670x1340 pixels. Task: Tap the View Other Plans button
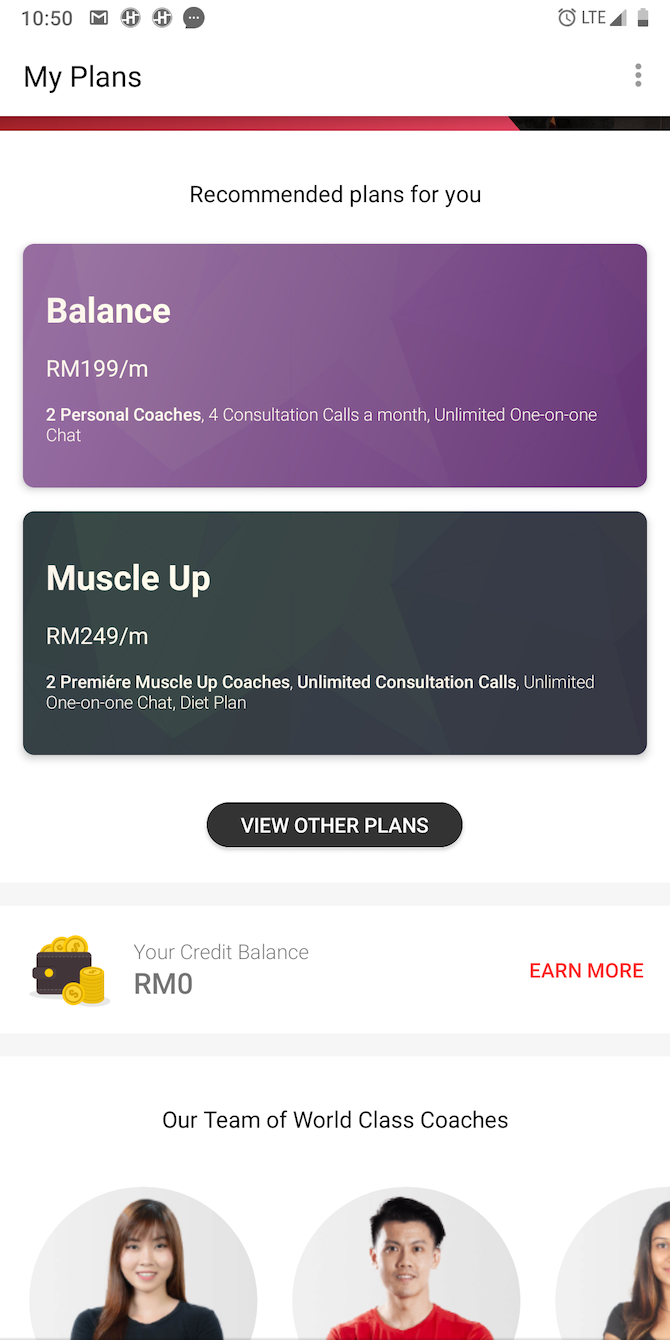tap(334, 825)
